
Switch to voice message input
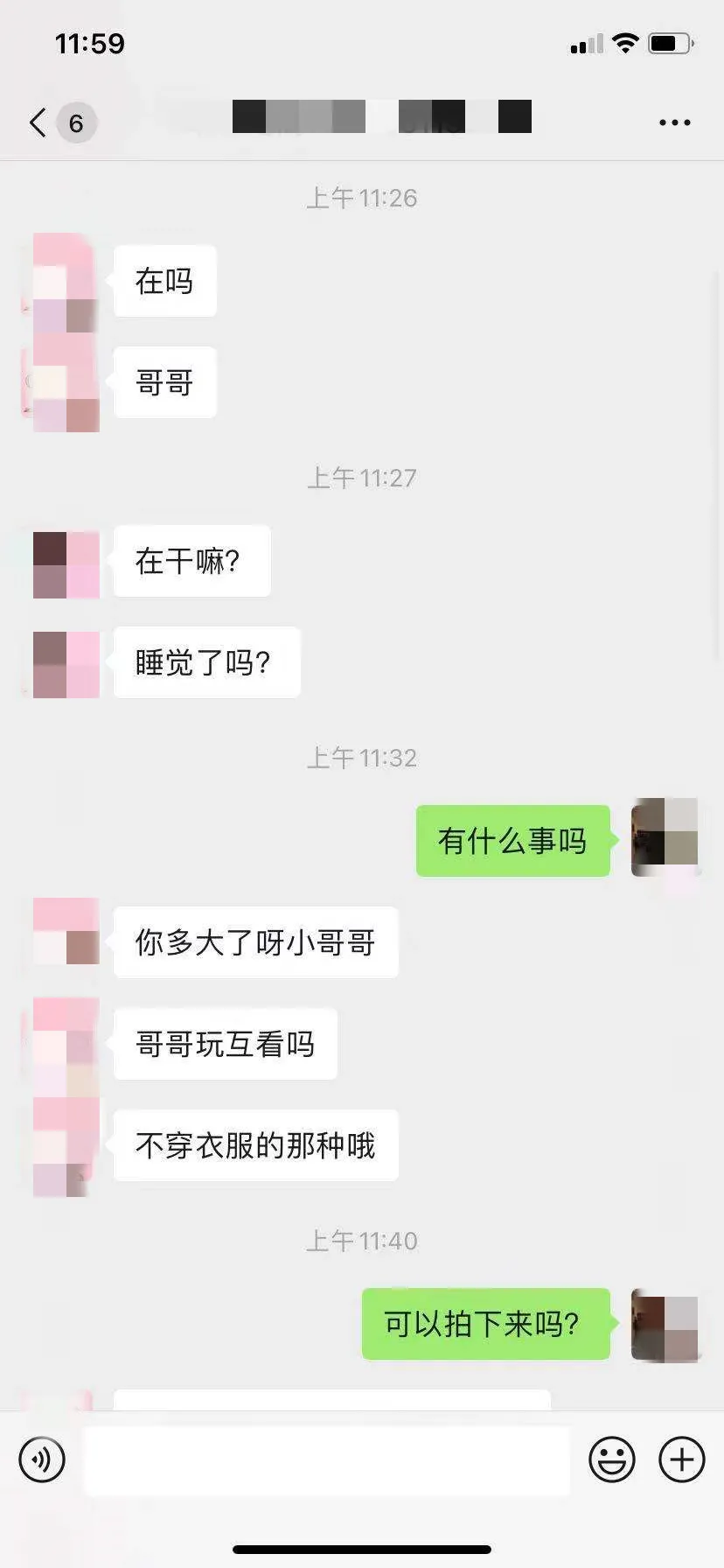click(42, 1459)
